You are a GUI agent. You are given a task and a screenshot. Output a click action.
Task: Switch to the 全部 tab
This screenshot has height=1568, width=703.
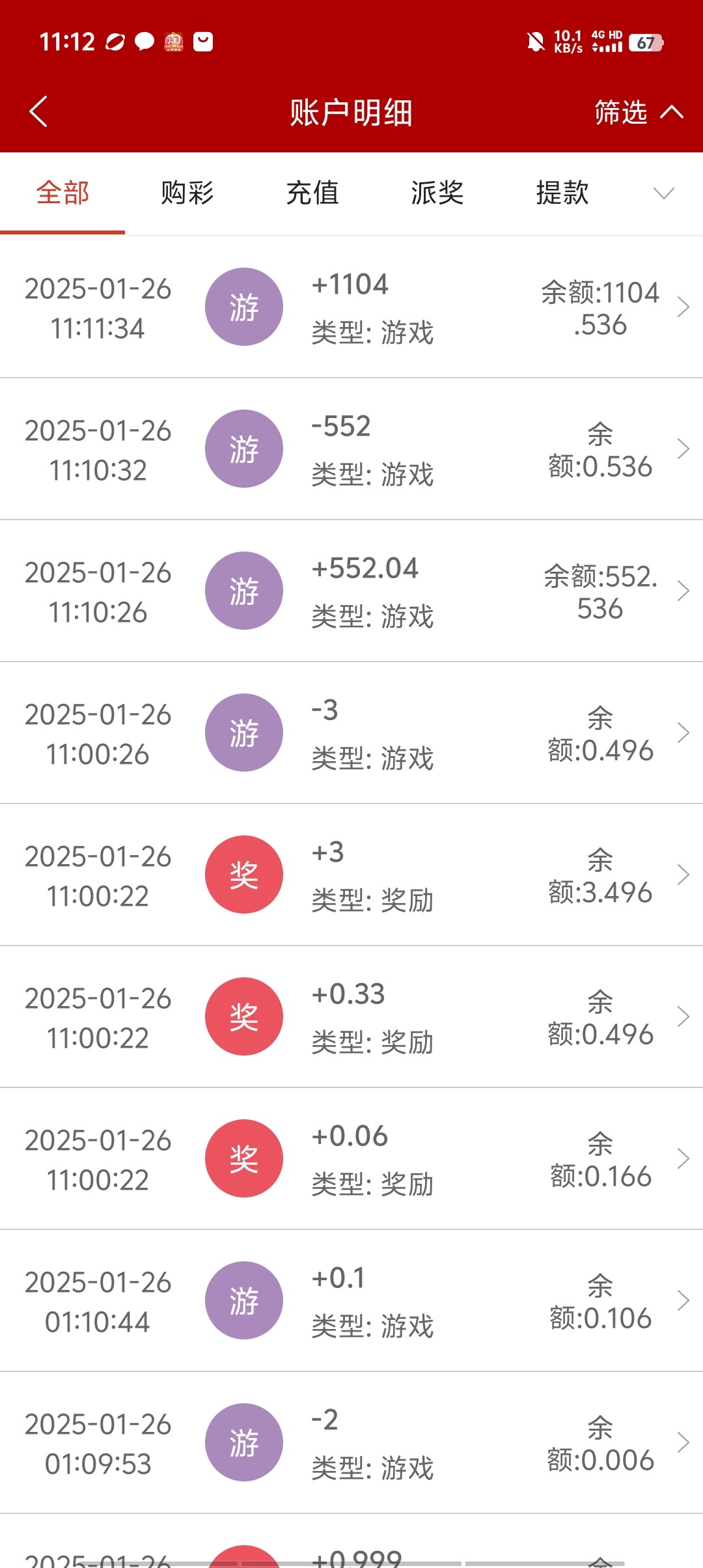point(62,193)
